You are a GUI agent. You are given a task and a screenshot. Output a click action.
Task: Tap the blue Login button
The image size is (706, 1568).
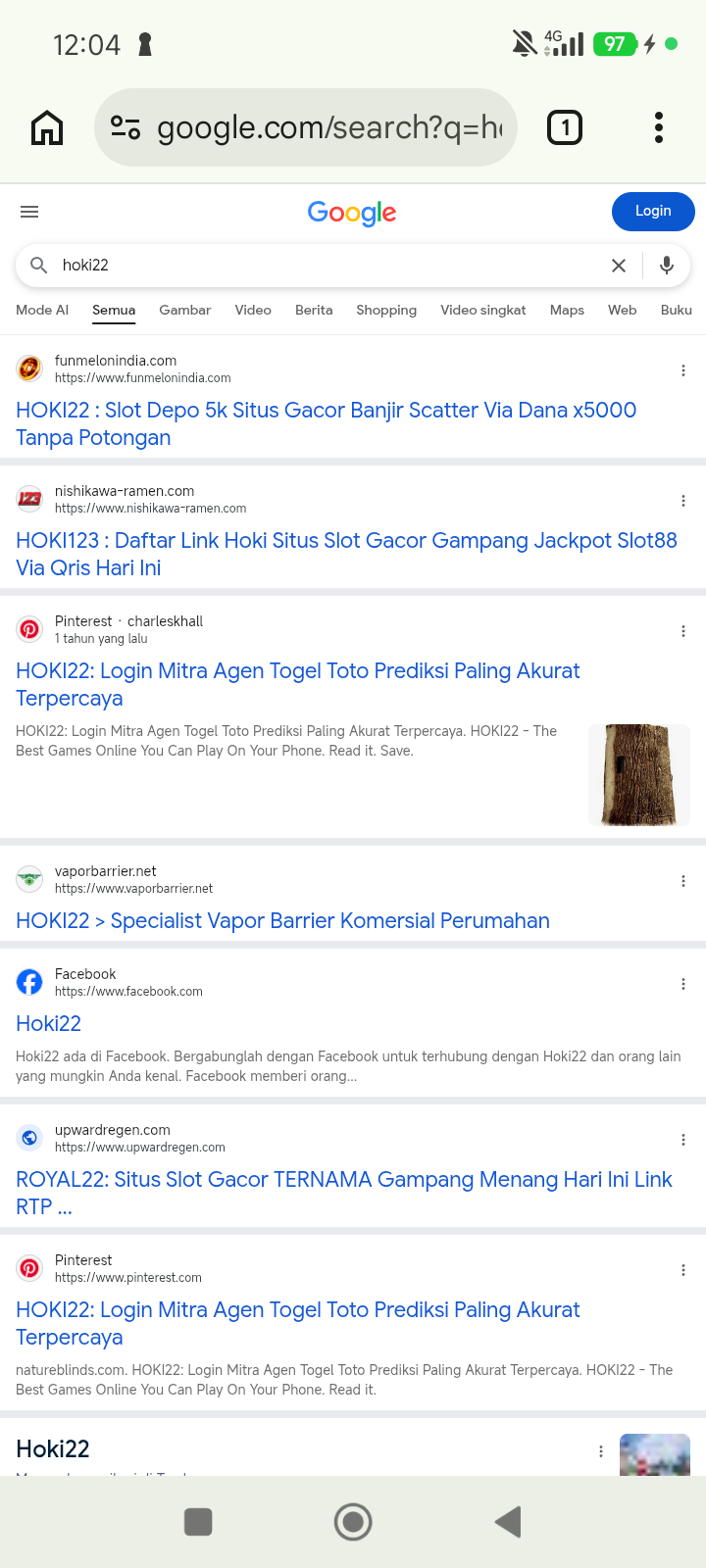point(653,212)
